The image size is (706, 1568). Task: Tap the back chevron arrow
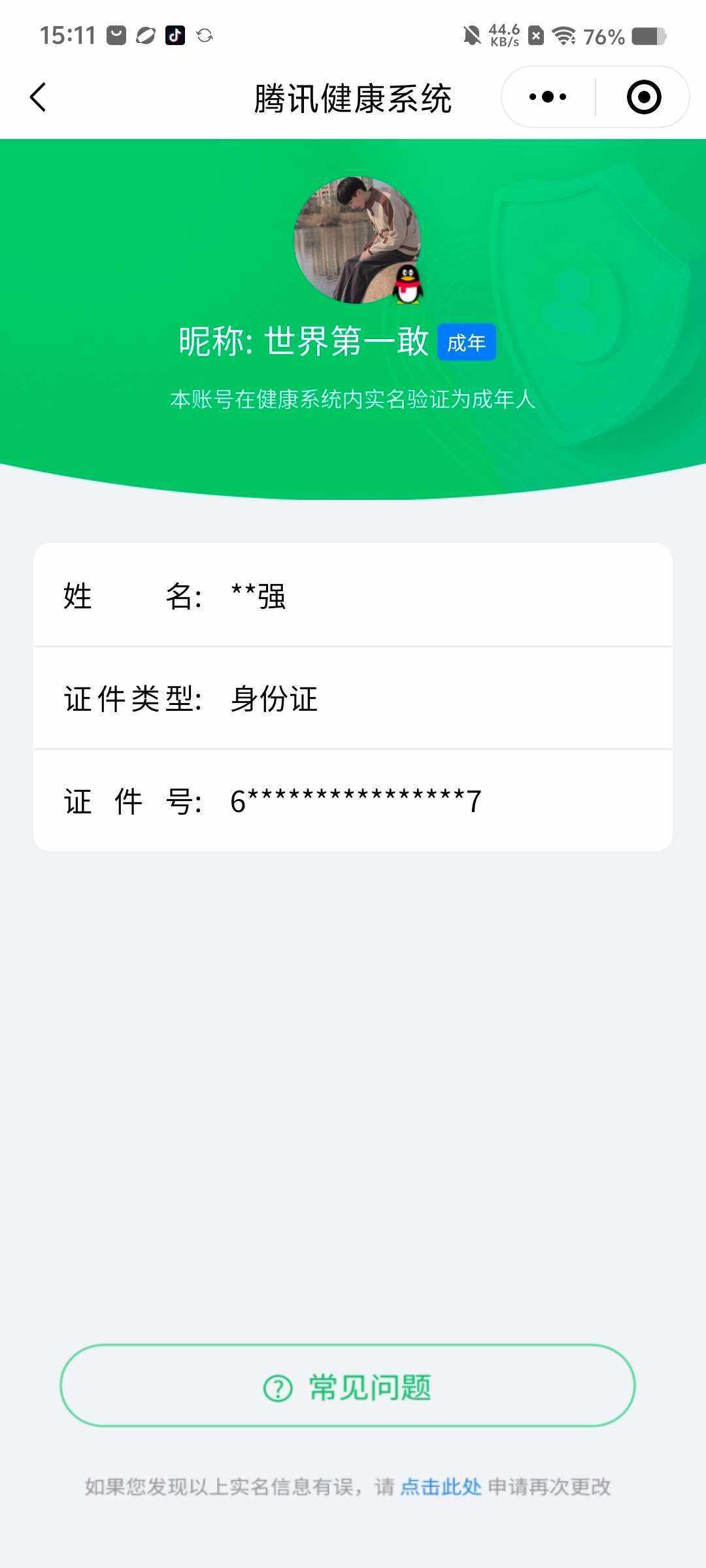coord(37,96)
